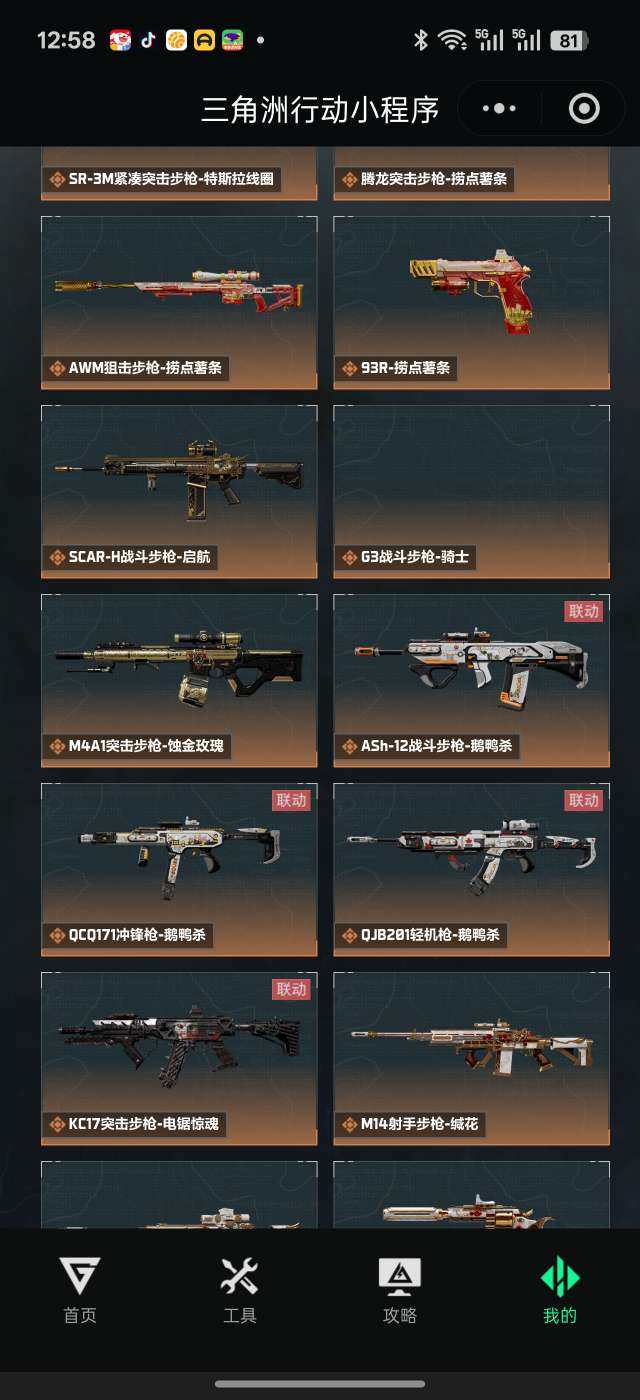The height and width of the screenshot is (1400, 640).
Task: Switch to the 工具 tab
Action: click(240, 1291)
